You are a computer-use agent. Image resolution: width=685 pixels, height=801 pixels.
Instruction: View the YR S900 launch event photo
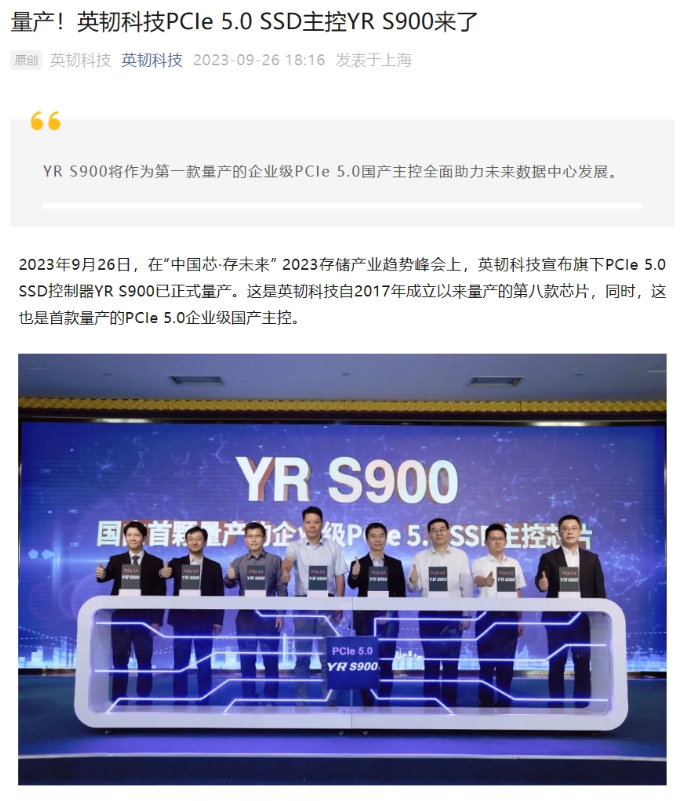(342, 568)
